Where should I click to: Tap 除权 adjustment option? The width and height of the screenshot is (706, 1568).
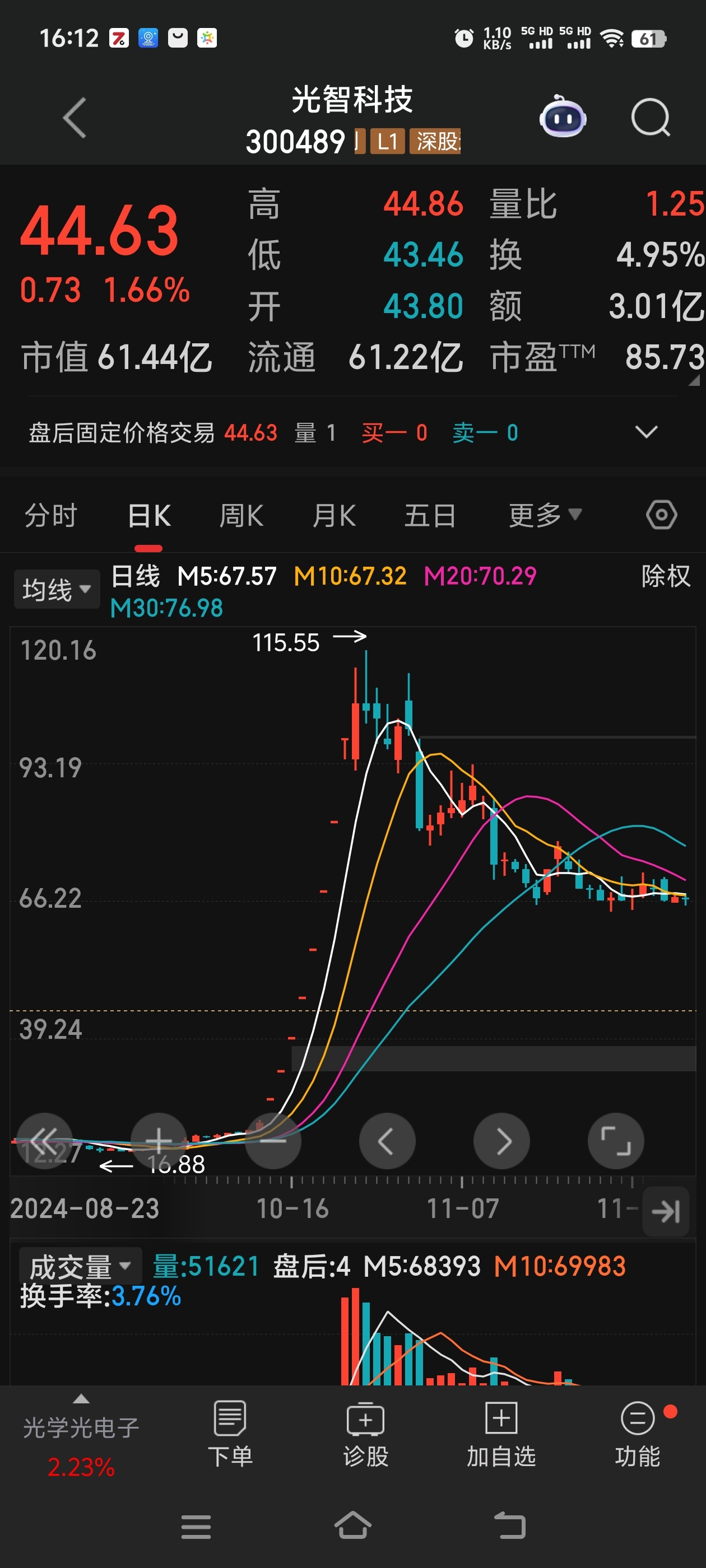tap(666, 576)
